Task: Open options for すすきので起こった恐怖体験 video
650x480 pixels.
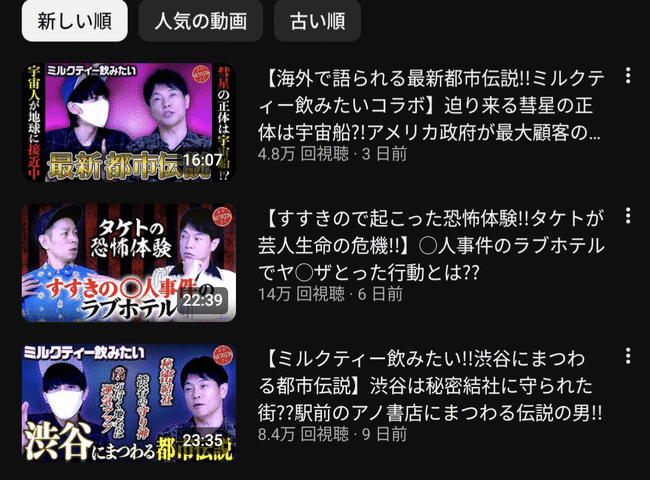Action: click(627, 216)
